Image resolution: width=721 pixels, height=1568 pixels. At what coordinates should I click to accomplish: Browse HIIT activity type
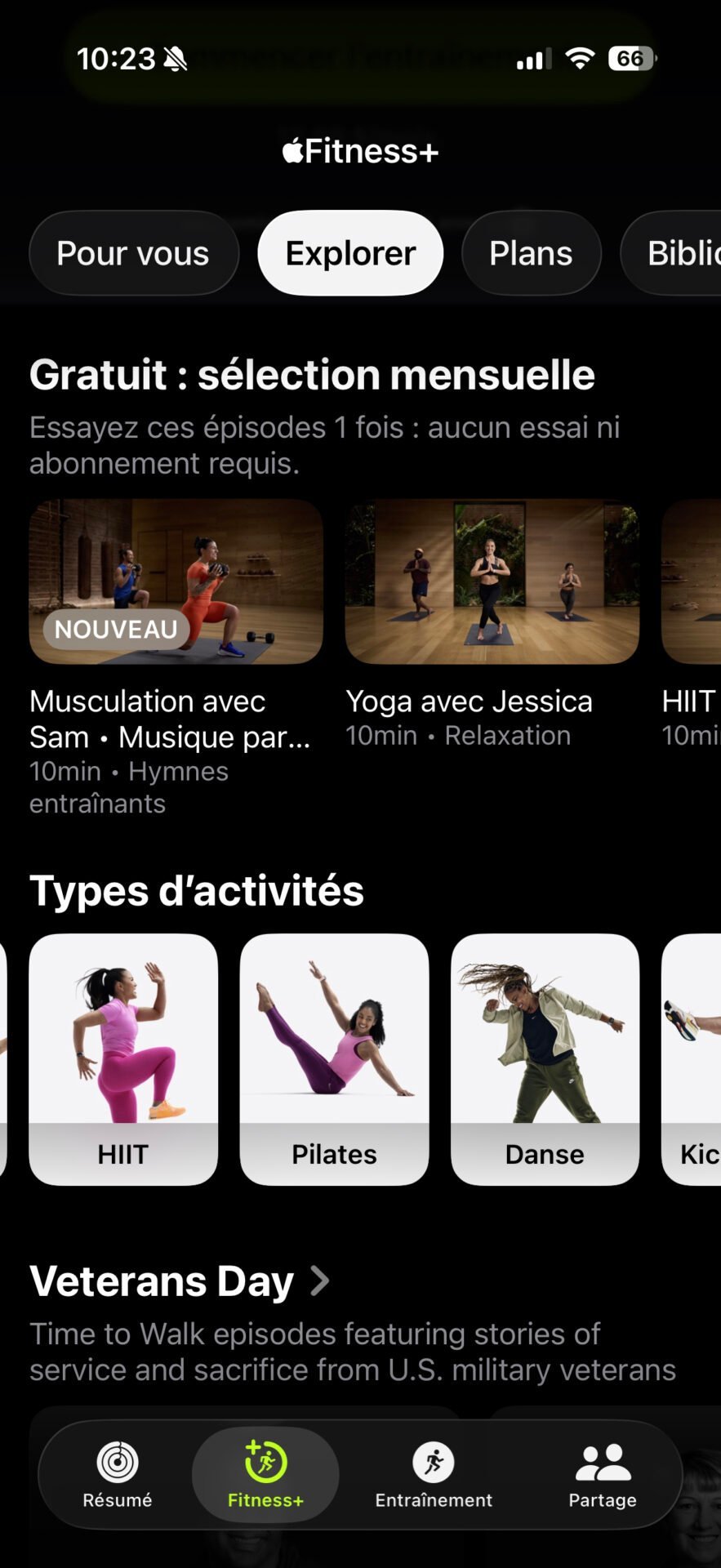coord(123,1058)
